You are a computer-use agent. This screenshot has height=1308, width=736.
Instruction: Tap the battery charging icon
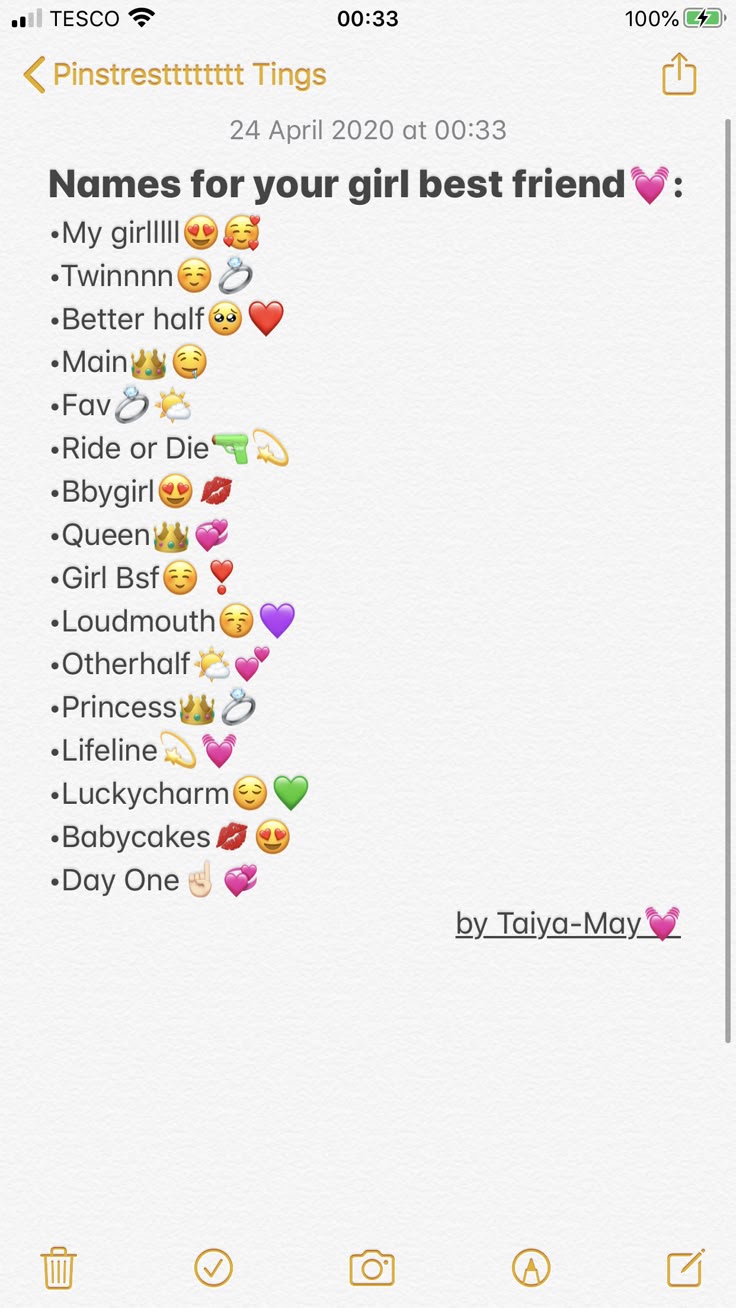[704, 16]
